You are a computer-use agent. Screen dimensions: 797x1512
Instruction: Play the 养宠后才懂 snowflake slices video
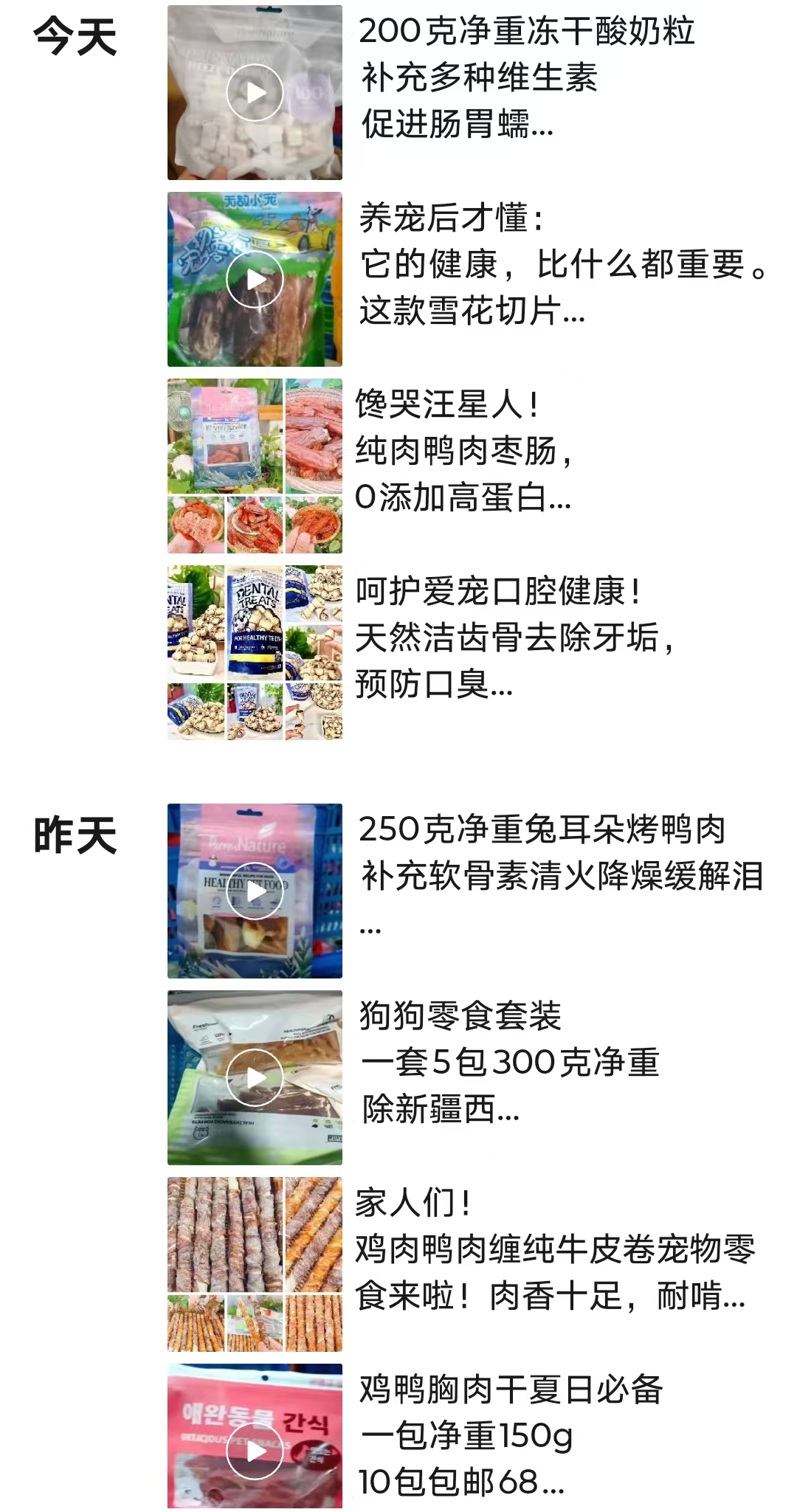tap(255, 280)
